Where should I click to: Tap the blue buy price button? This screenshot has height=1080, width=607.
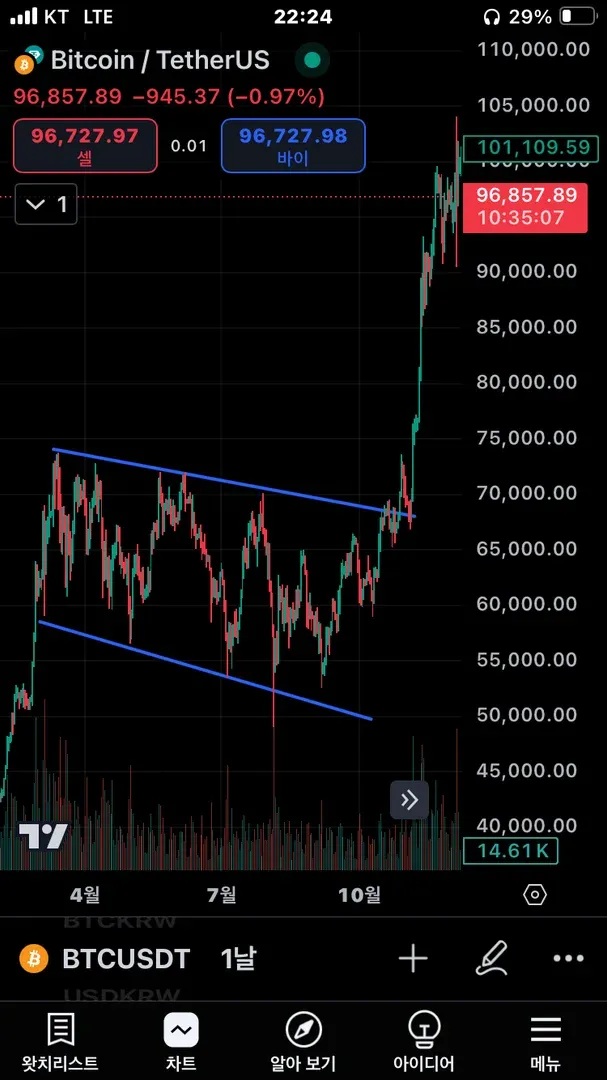(293, 146)
